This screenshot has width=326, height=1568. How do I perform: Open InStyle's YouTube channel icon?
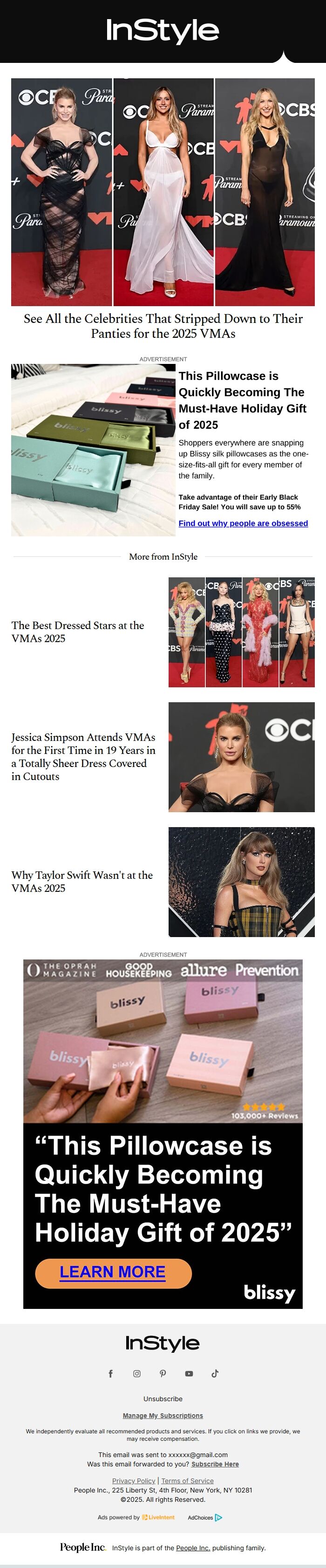pyautogui.click(x=189, y=1374)
